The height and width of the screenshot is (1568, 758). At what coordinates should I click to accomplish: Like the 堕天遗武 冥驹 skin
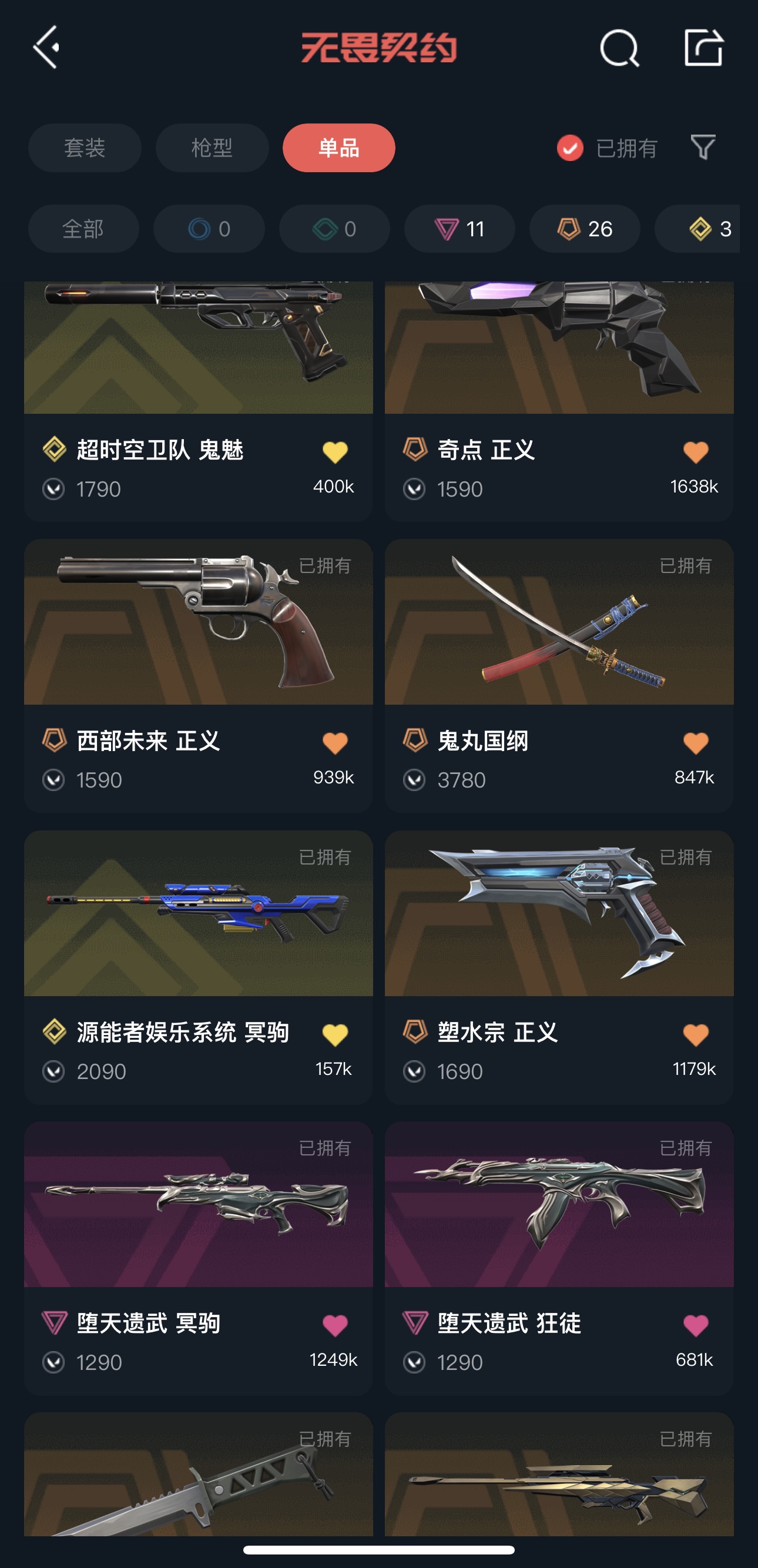(334, 1325)
